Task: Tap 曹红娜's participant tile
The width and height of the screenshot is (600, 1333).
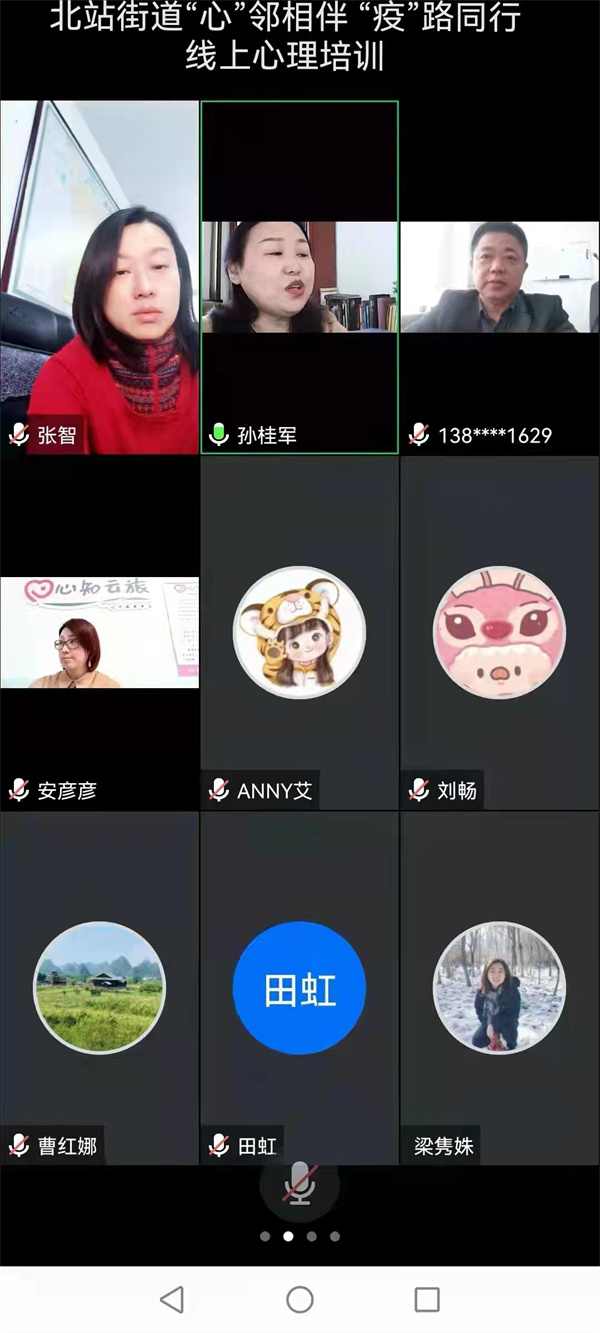Action: [99, 988]
